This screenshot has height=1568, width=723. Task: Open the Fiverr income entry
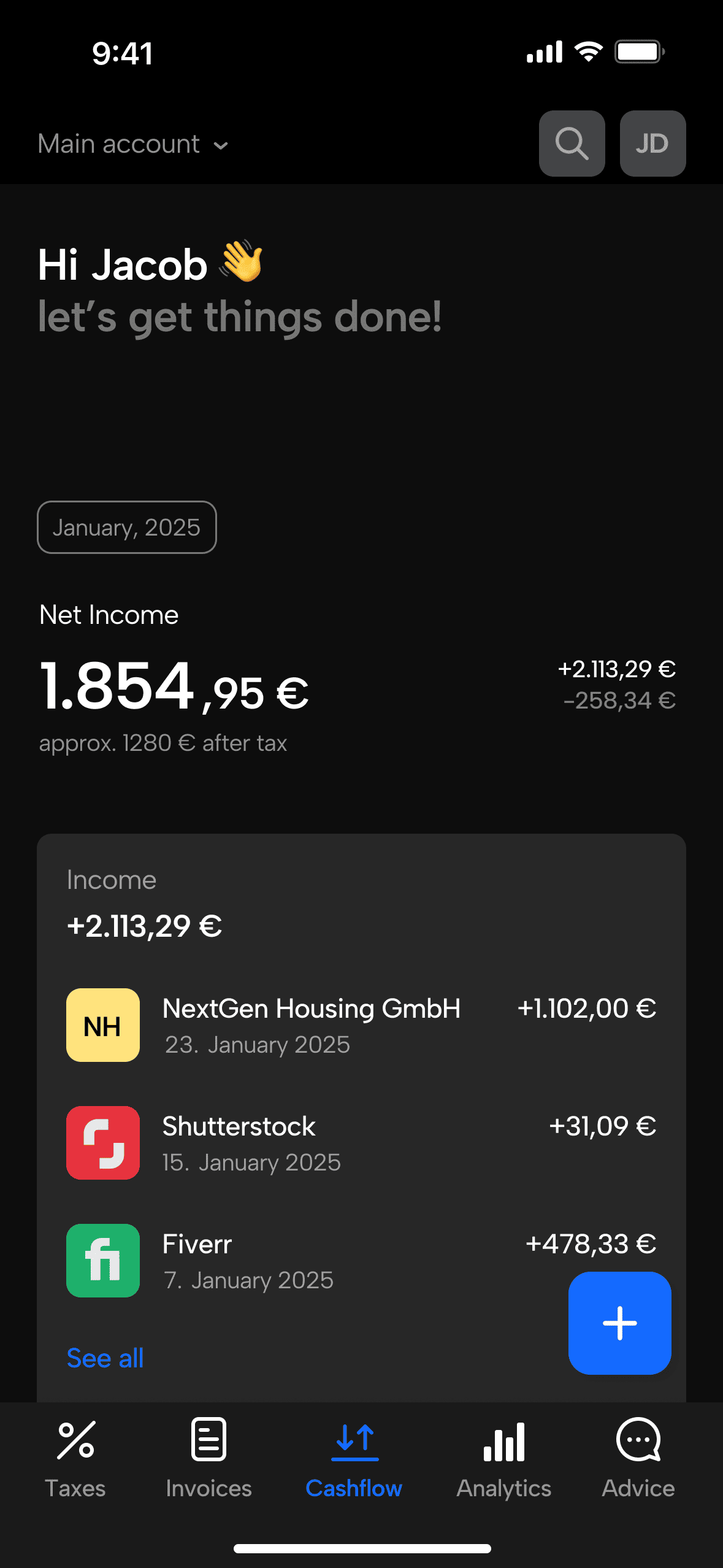[x=361, y=1261]
